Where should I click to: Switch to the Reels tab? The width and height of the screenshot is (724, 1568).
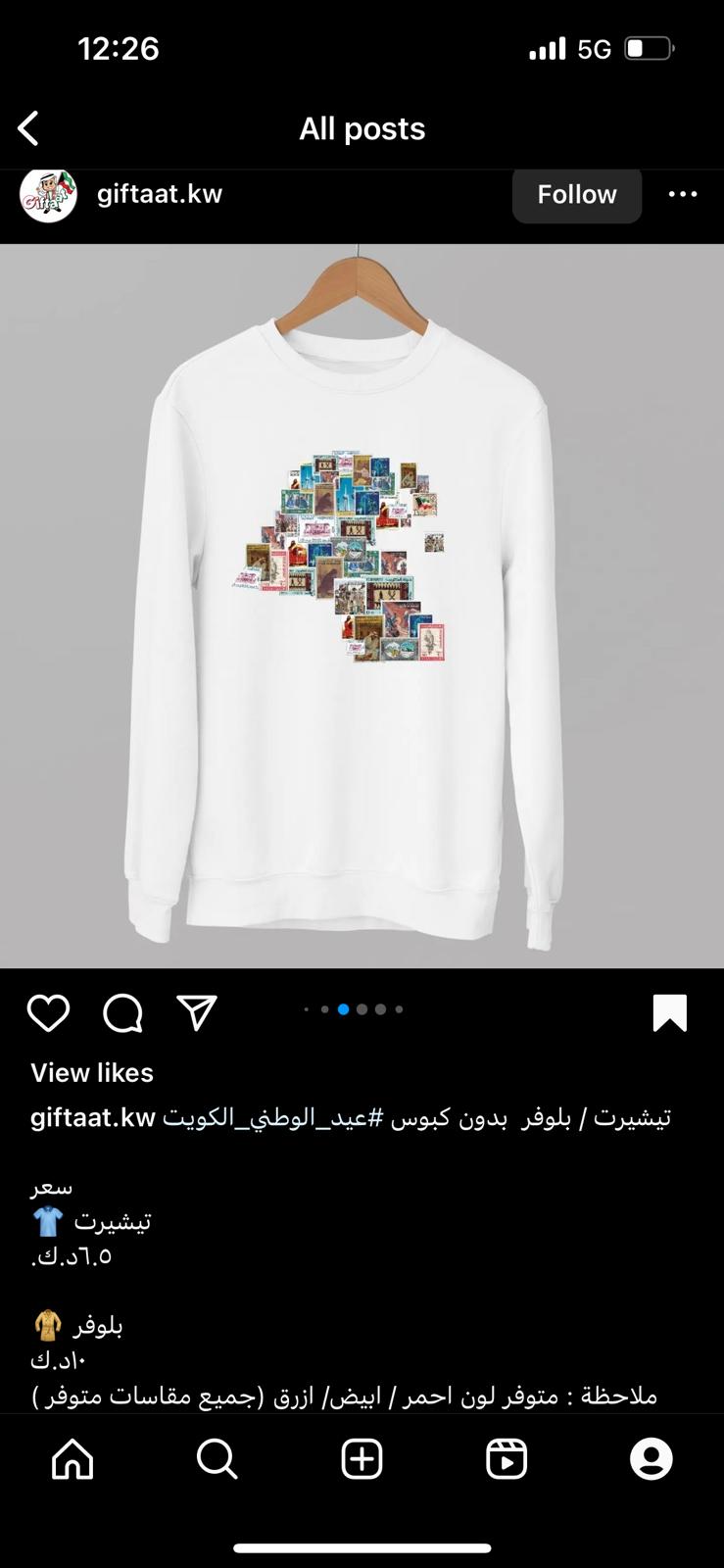507,1459
